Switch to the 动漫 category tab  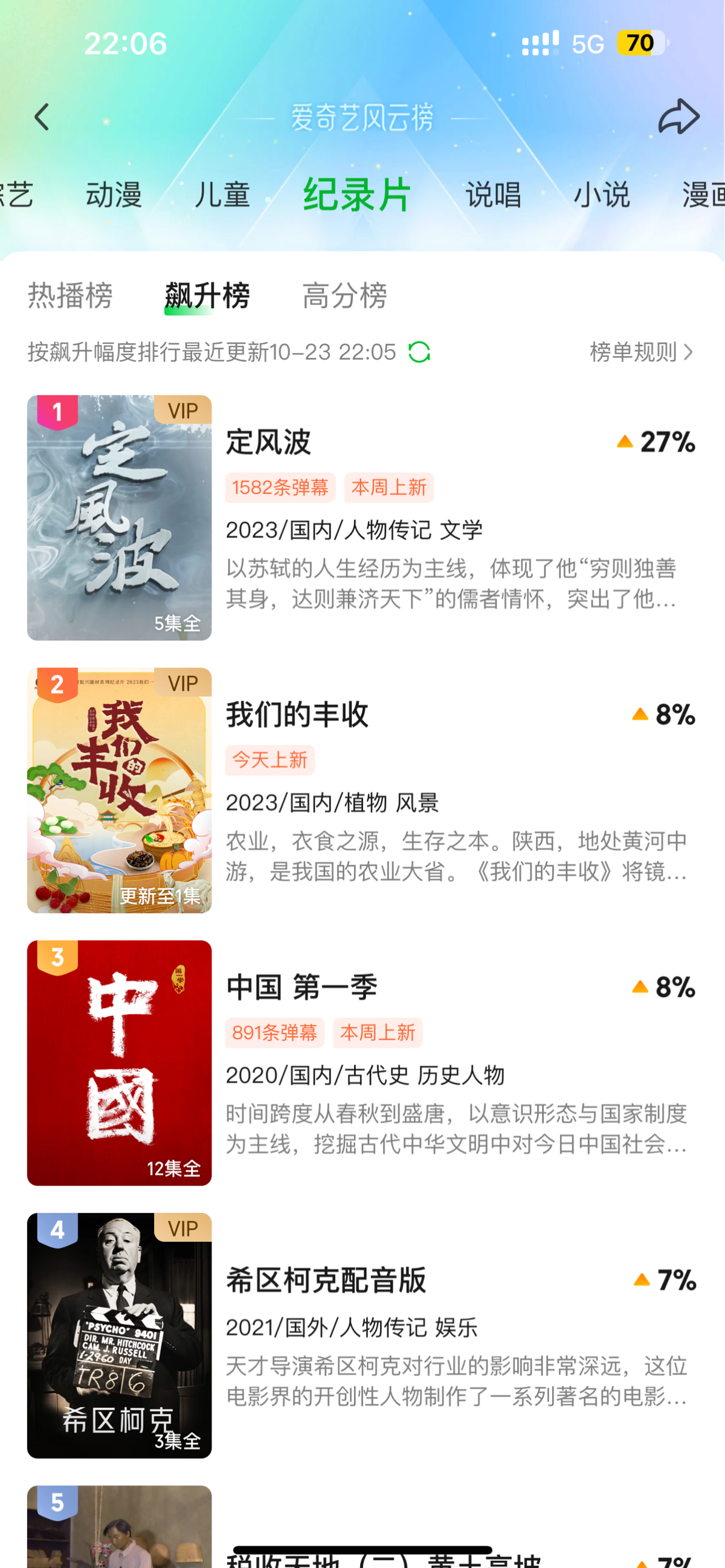114,195
